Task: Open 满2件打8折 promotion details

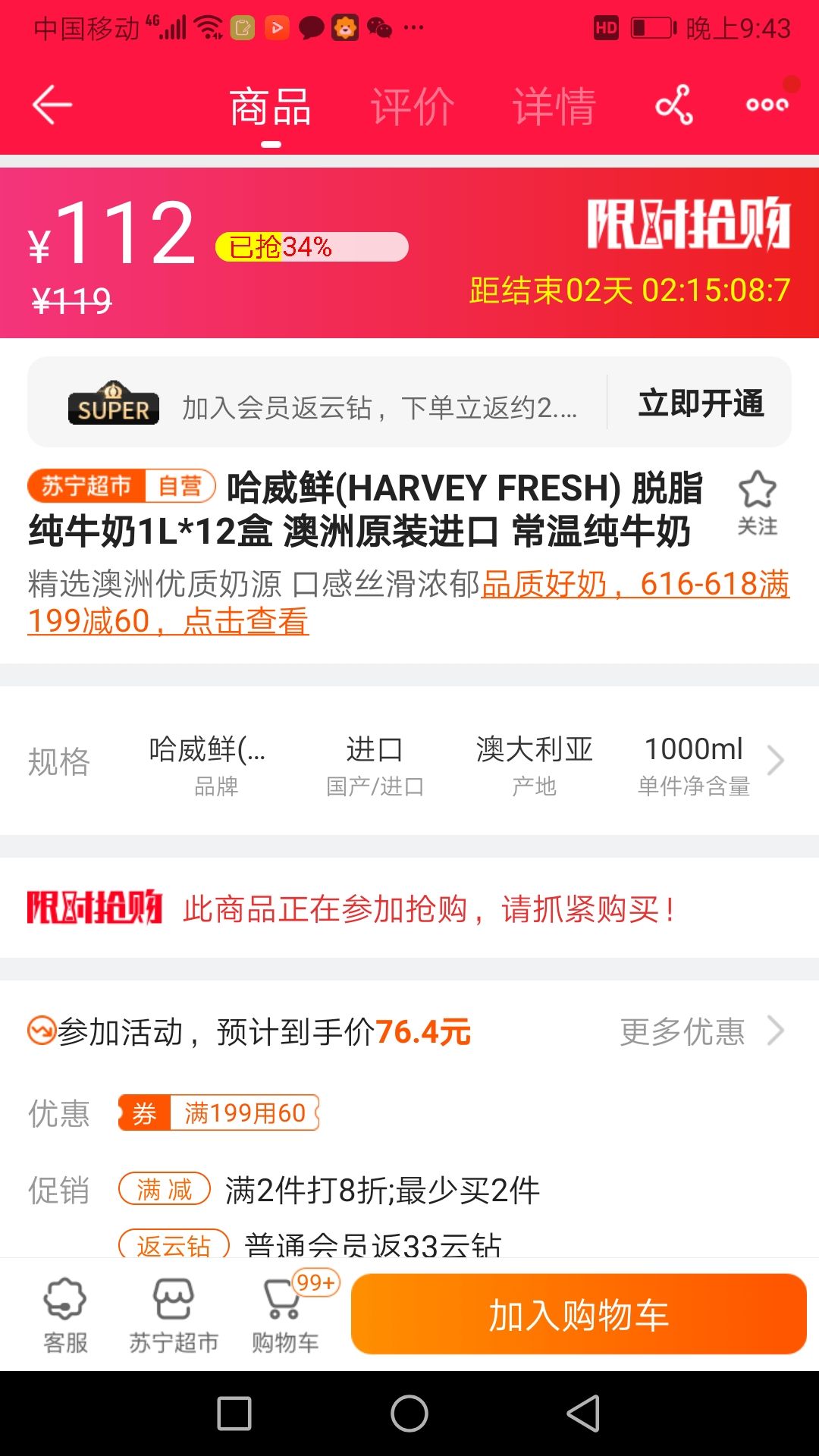Action: click(x=382, y=1191)
